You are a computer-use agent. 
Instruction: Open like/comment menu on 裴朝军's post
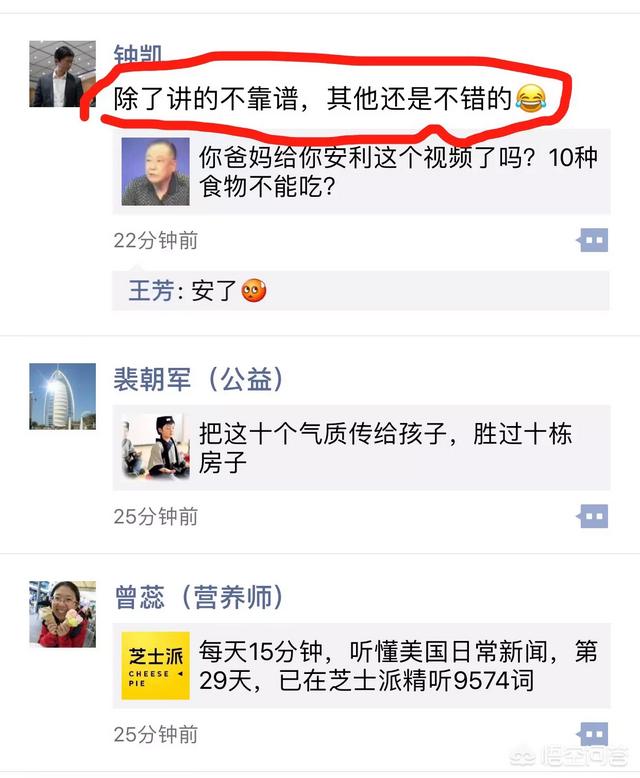click(x=593, y=516)
